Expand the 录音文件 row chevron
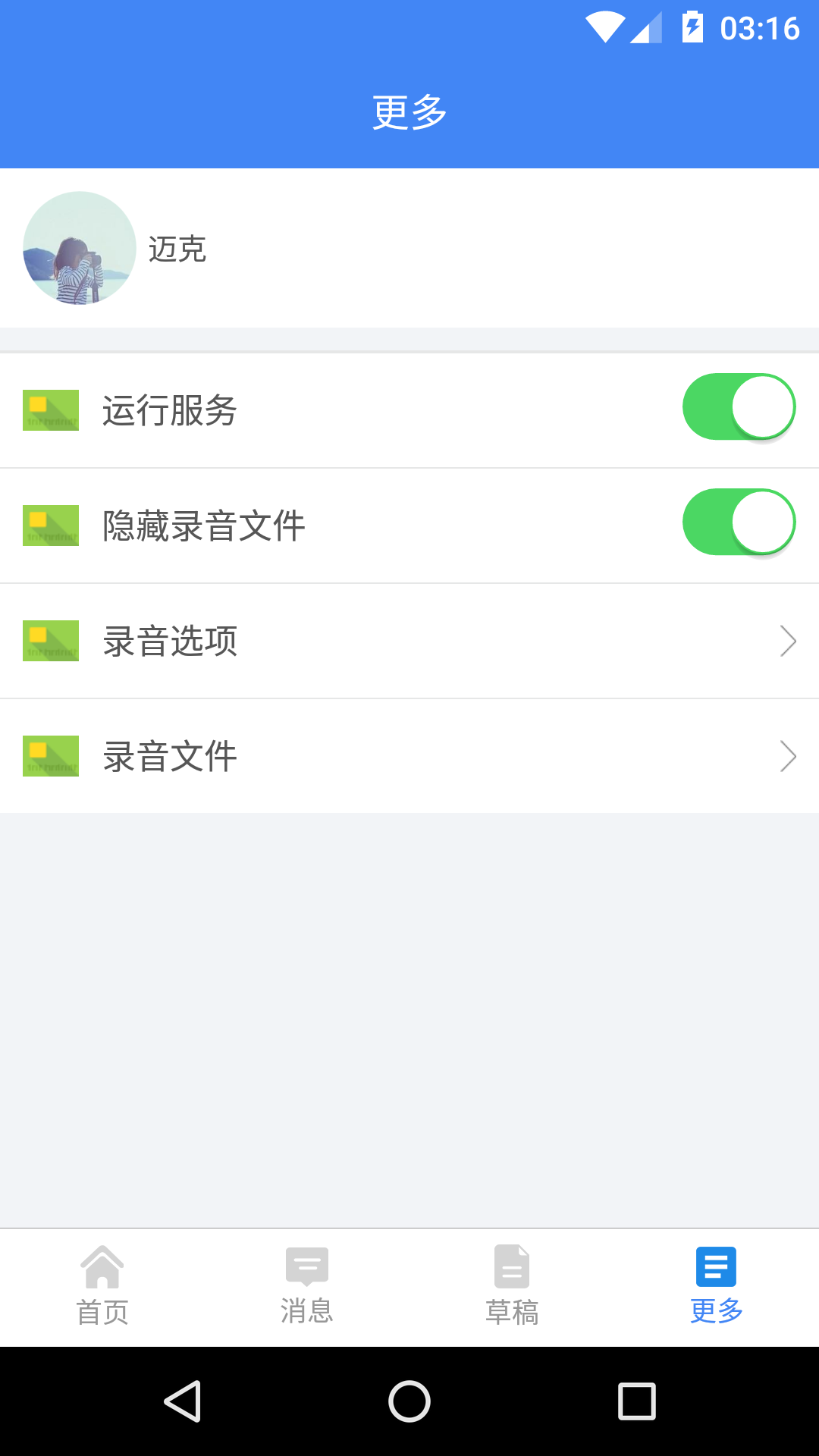The height and width of the screenshot is (1456, 819). pyautogui.click(x=788, y=756)
